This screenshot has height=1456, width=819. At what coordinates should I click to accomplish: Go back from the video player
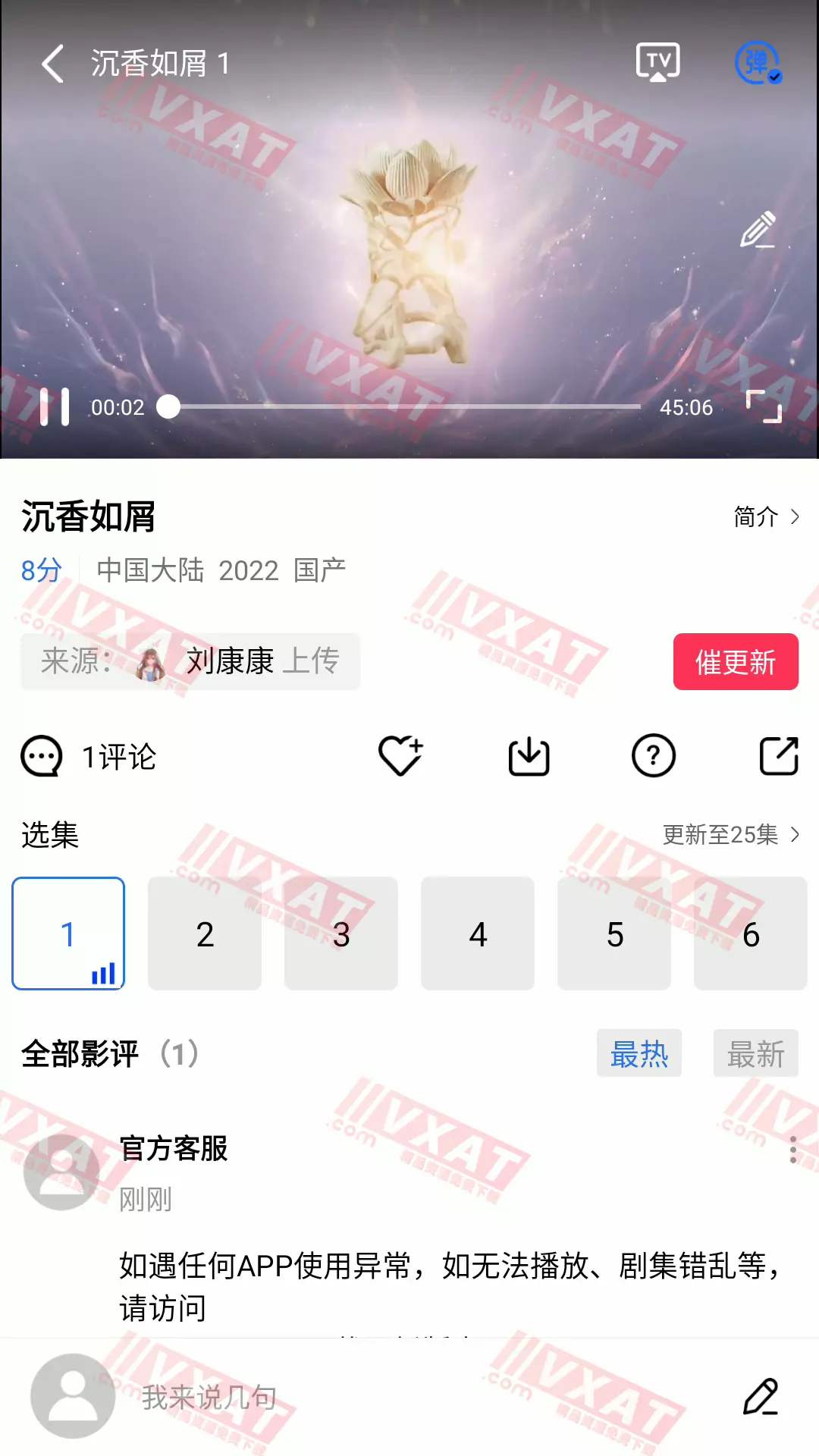coord(52,64)
